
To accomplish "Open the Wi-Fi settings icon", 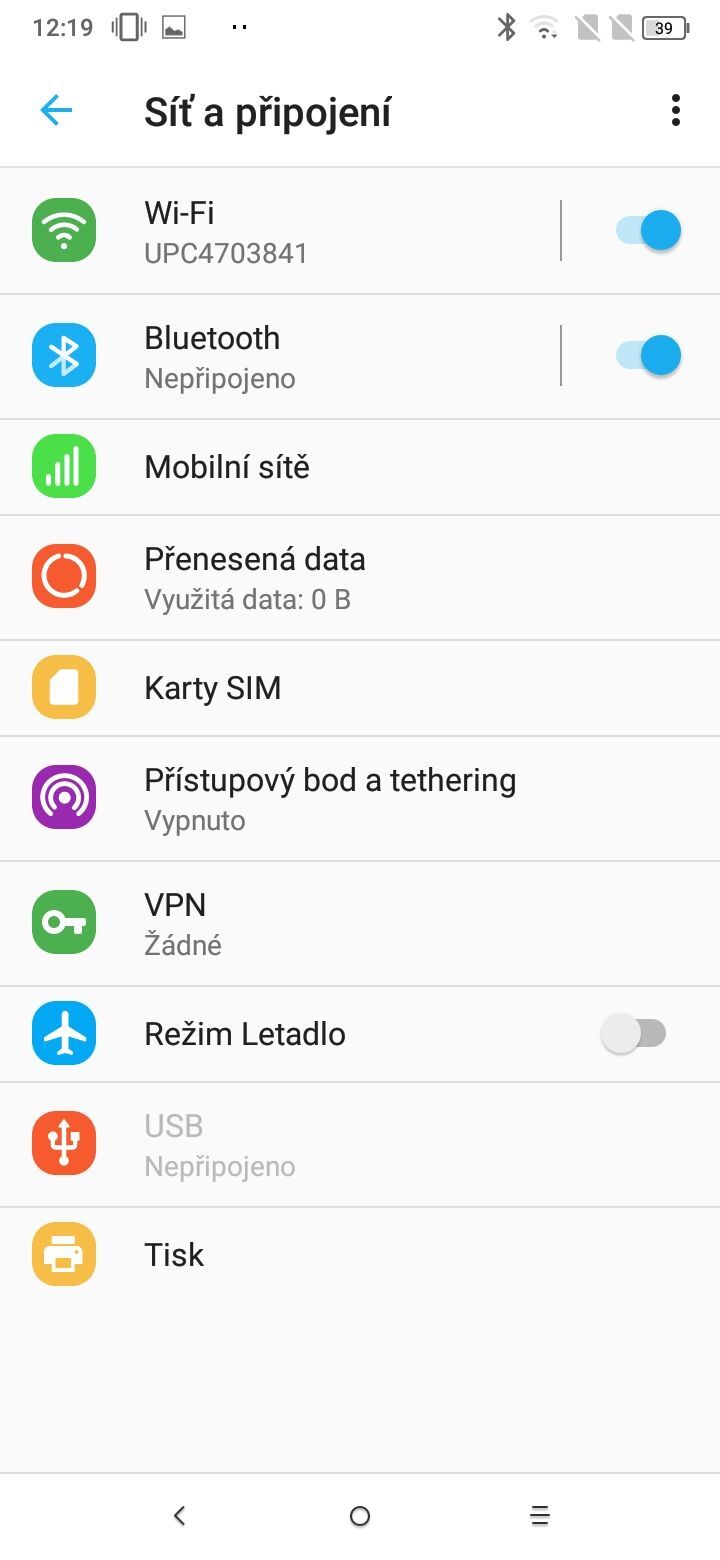I will 64,229.
